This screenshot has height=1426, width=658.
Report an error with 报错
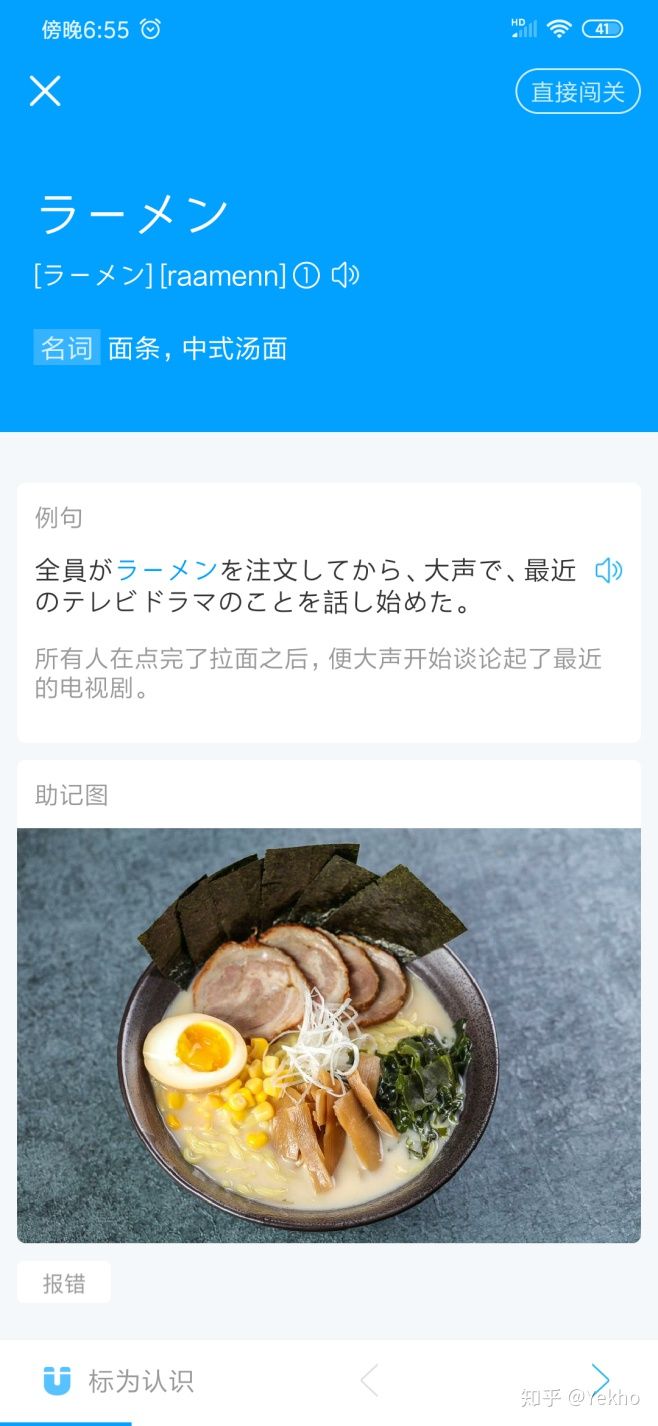pyautogui.click(x=64, y=1283)
